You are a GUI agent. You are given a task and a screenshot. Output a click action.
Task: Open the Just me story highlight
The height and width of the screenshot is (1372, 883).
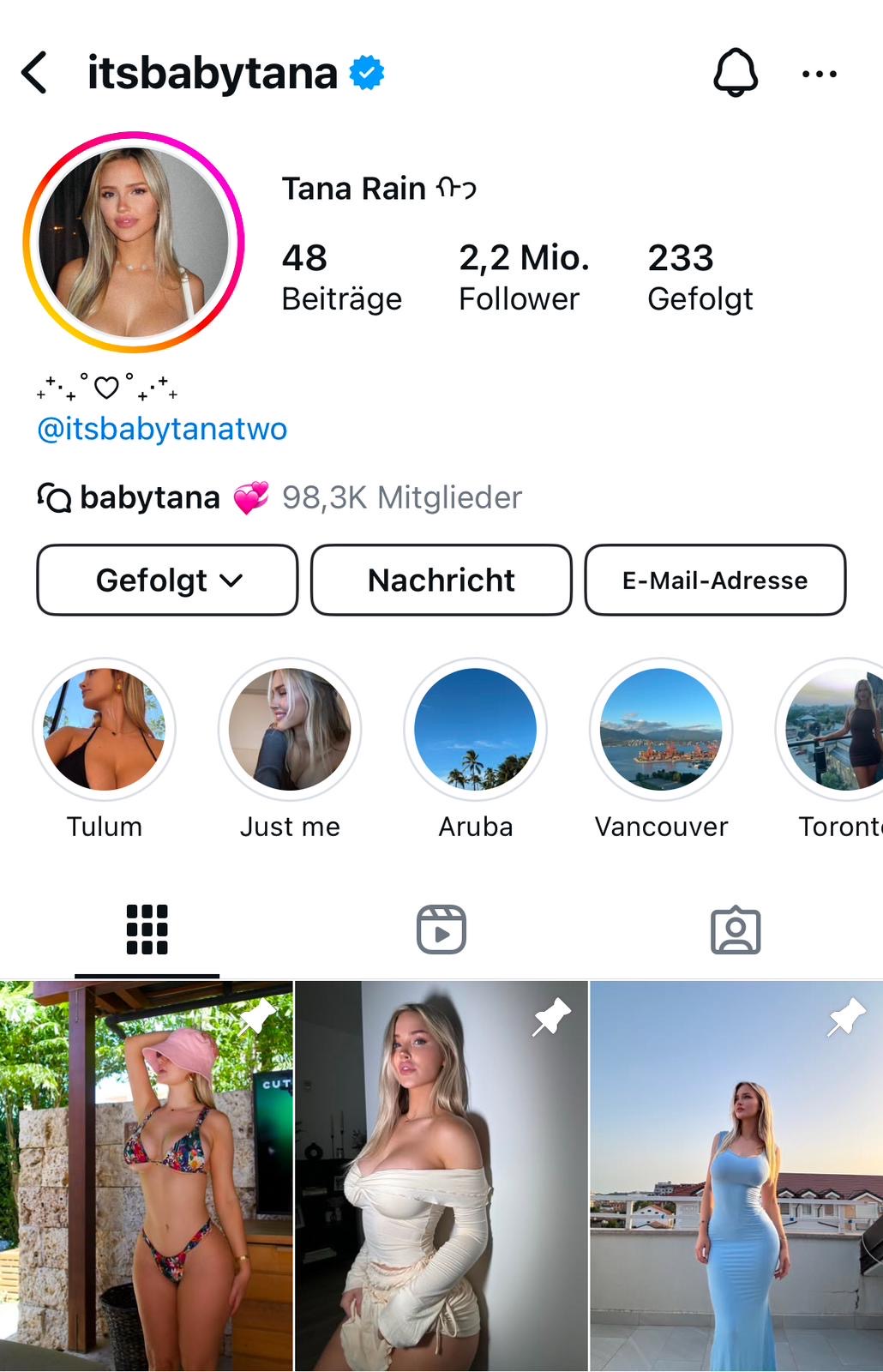click(x=290, y=730)
